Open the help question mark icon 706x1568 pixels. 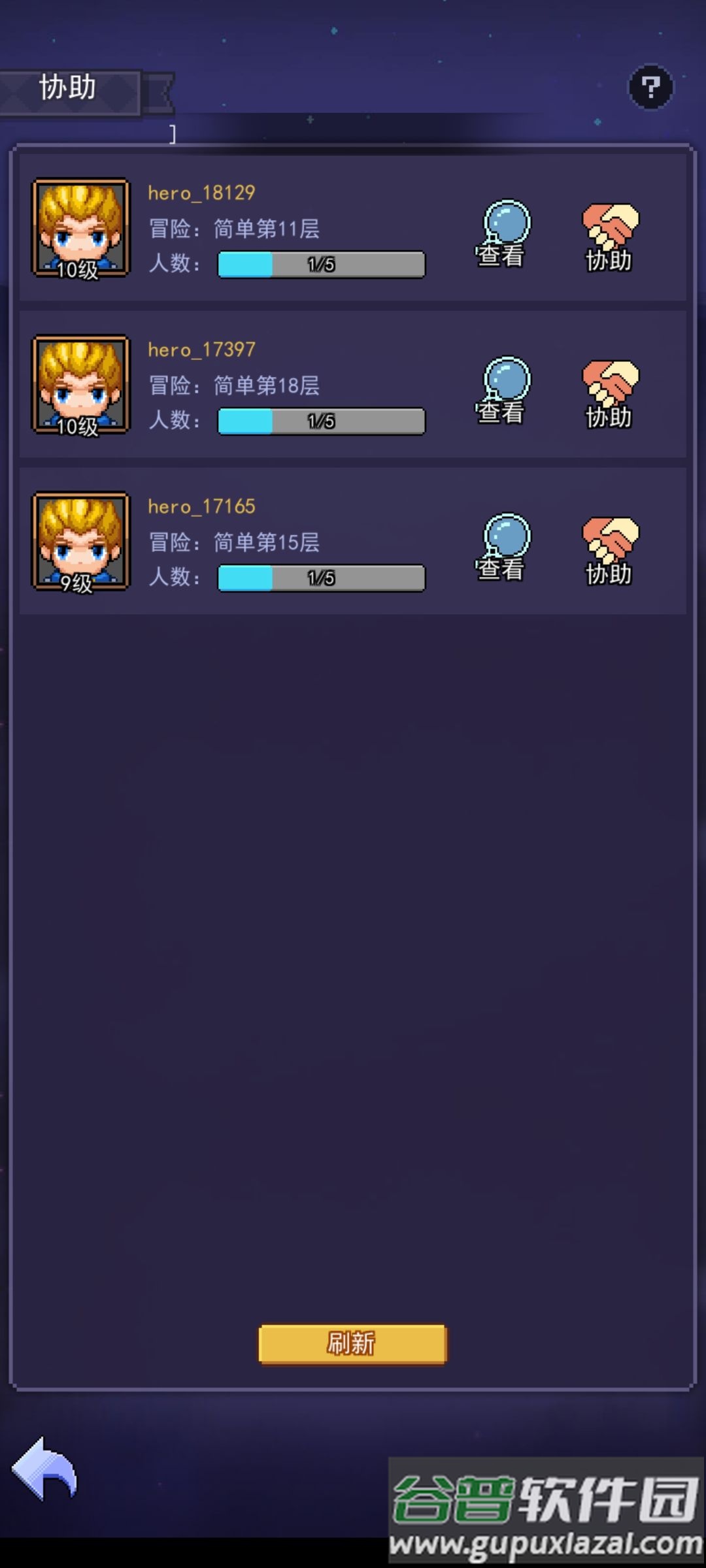(650, 87)
